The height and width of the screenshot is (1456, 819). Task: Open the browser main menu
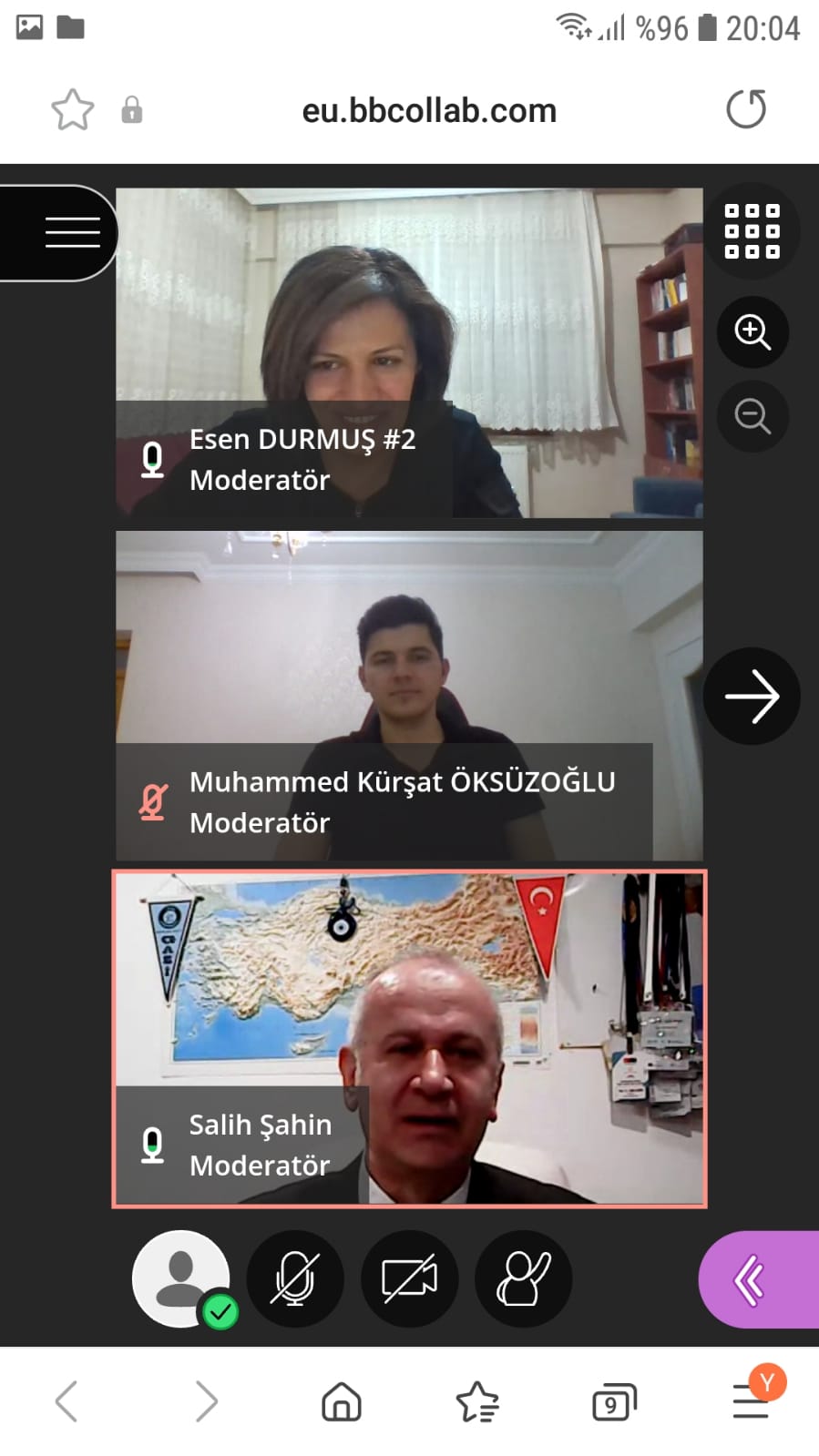pyautogui.click(x=752, y=1401)
